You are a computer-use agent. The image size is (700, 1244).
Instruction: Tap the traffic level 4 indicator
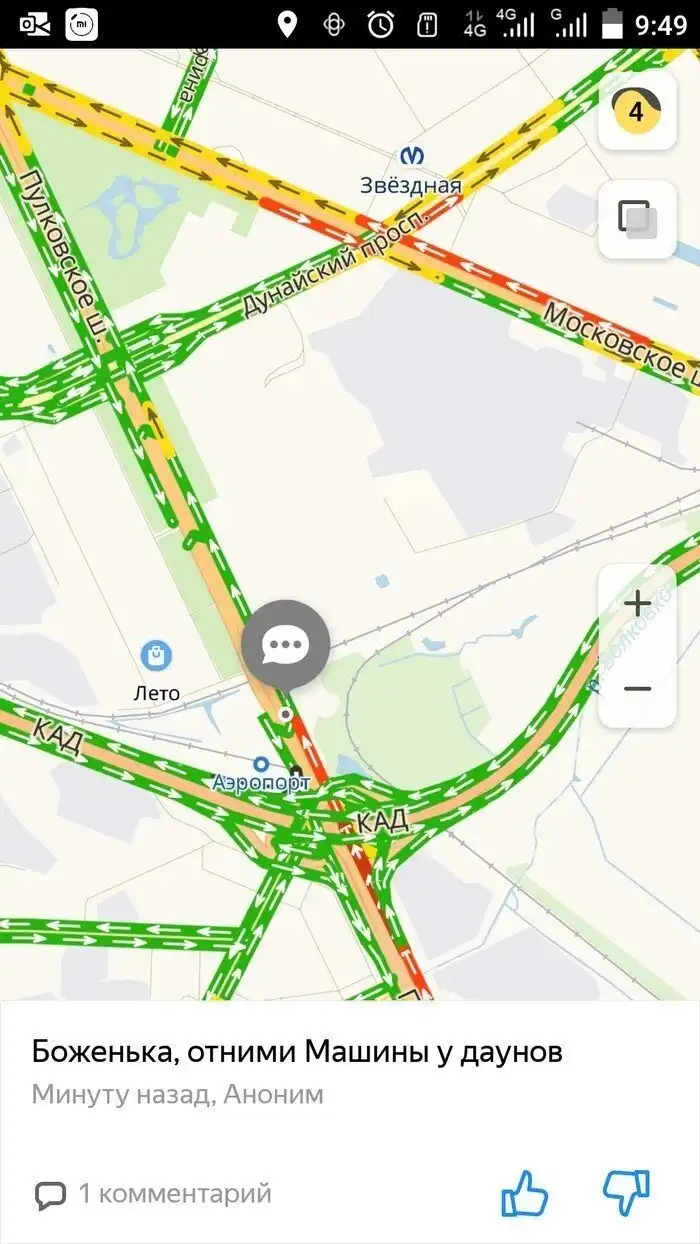tap(637, 110)
